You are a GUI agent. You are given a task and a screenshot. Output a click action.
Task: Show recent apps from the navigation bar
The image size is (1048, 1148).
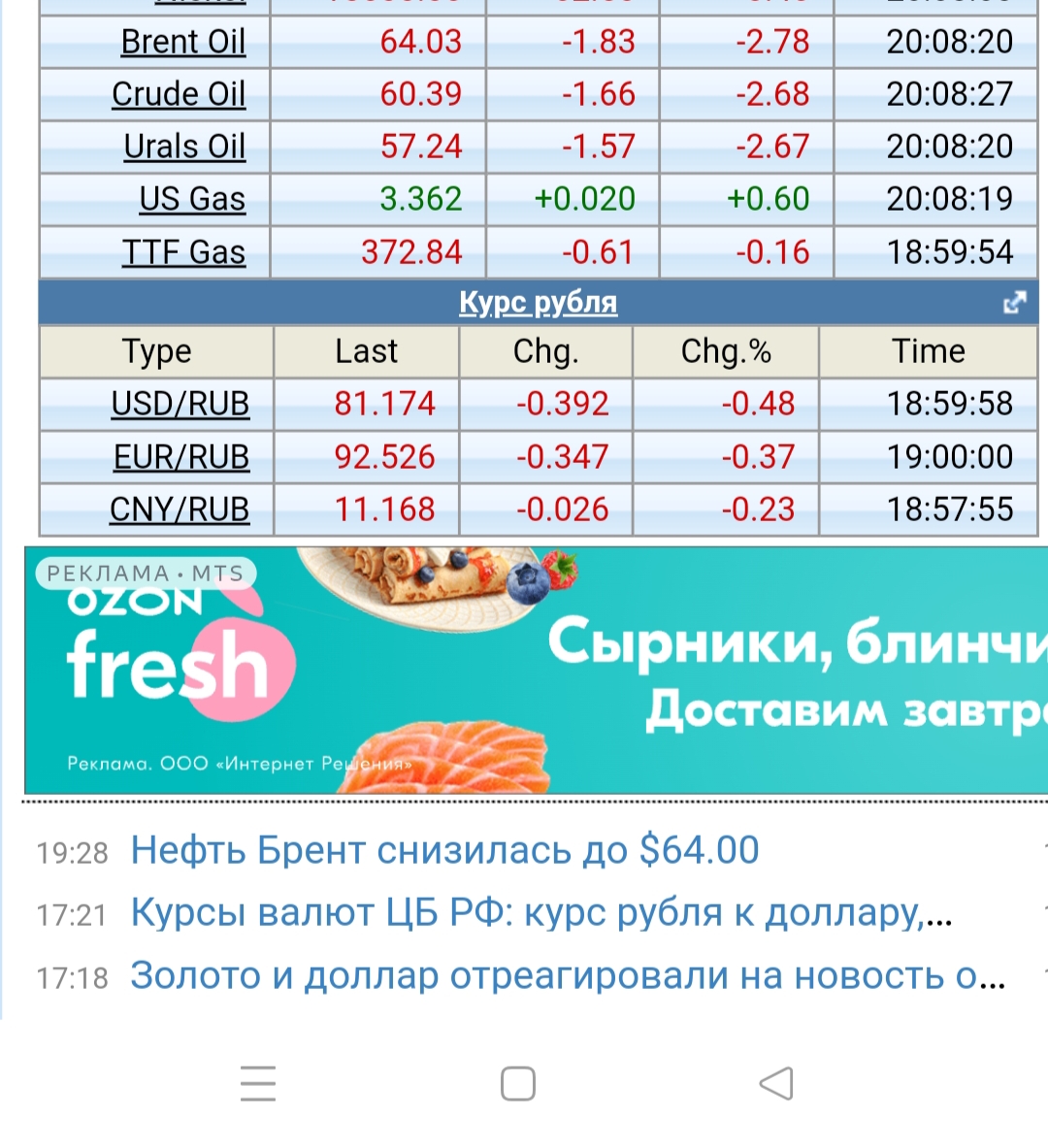click(x=258, y=1083)
